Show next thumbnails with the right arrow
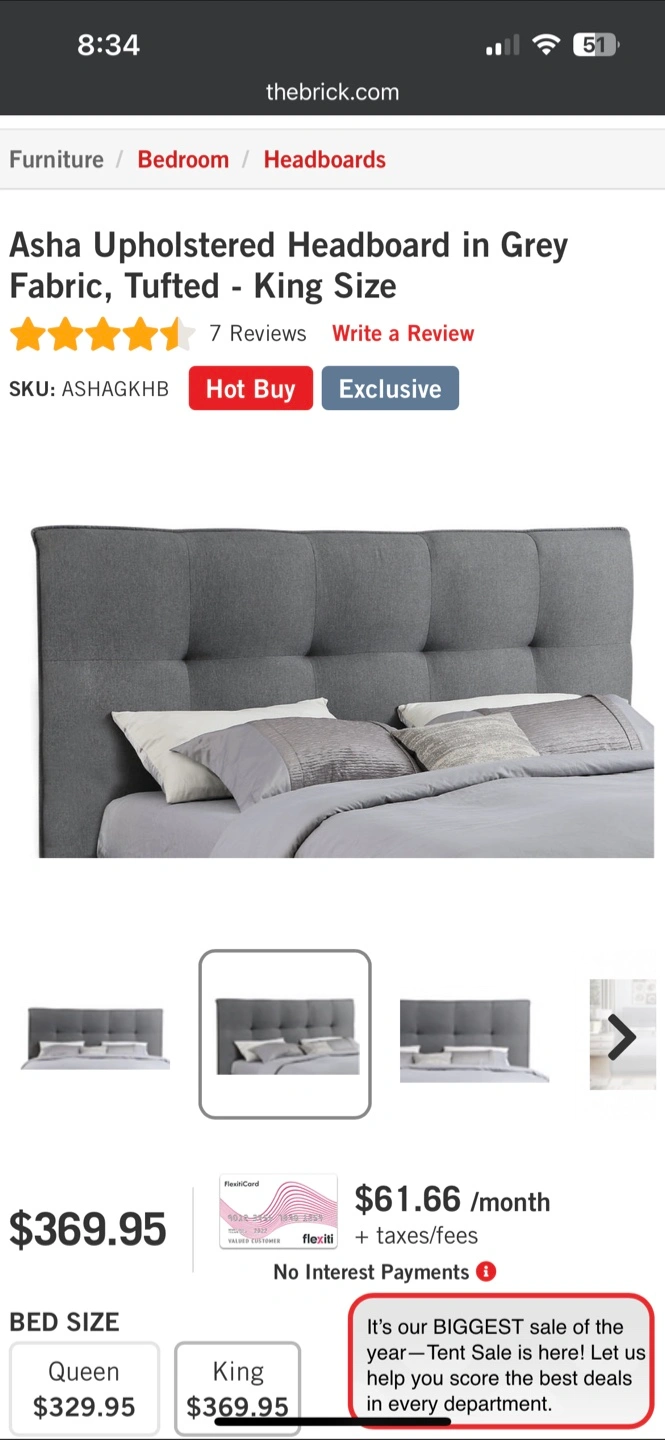Viewport: 665px width, 1440px height. tap(622, 1037)
